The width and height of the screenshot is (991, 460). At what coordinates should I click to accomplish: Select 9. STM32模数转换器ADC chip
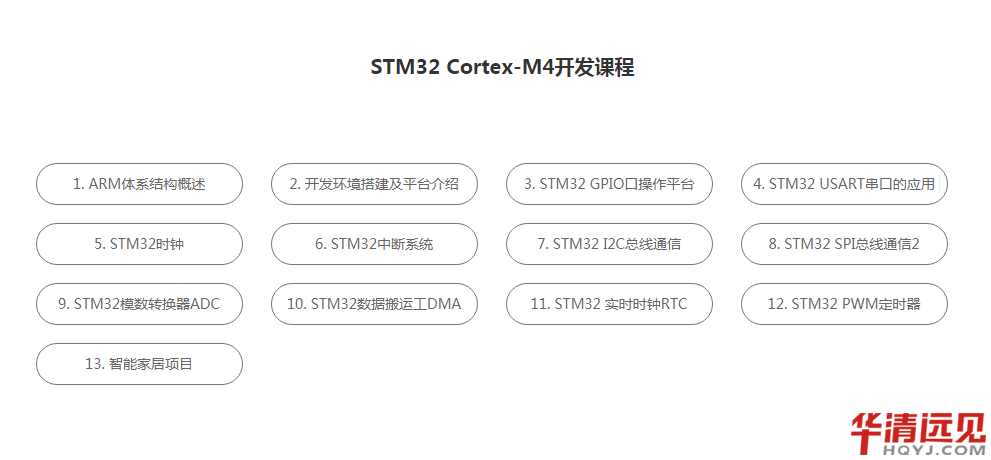pyautogui.click(x=139, y=304)
